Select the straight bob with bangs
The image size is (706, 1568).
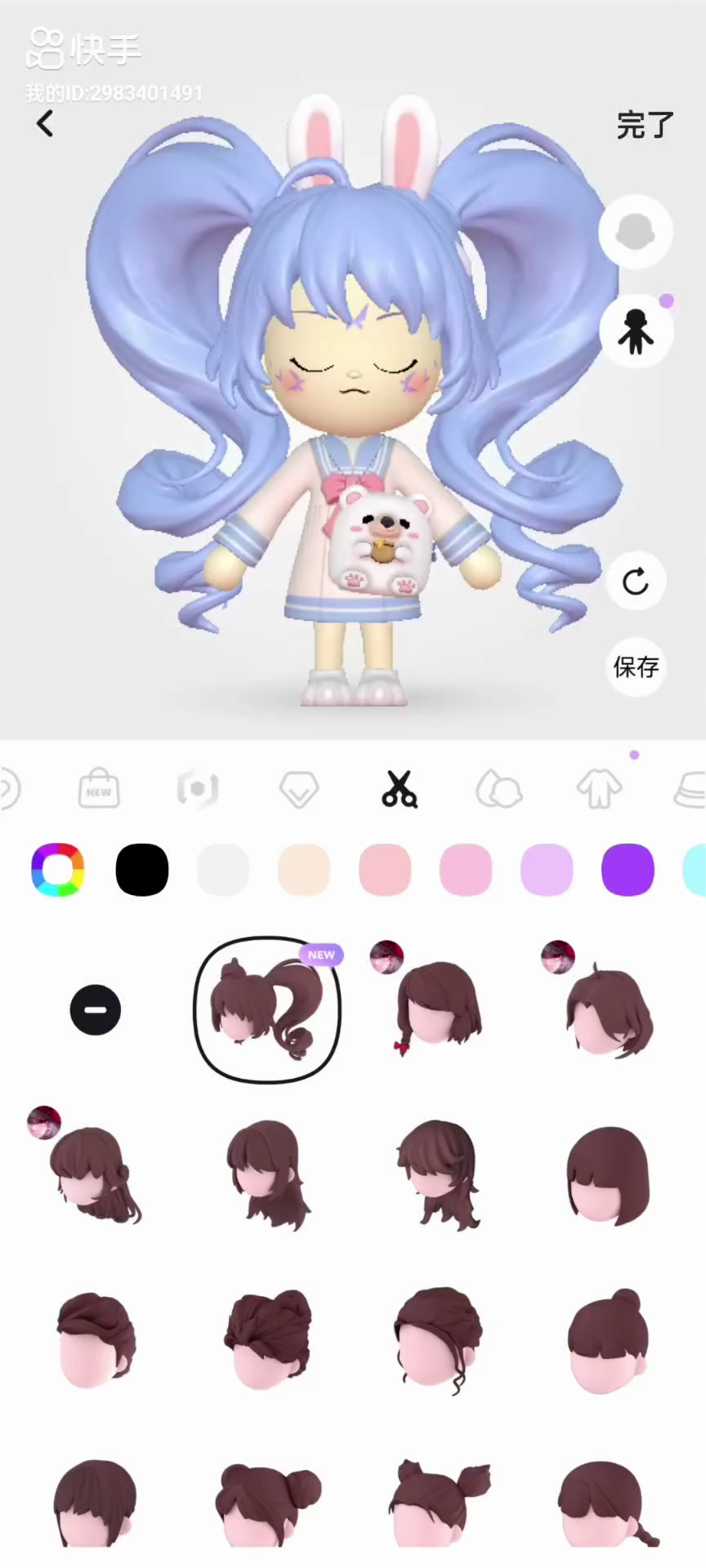click(x=608, y=1174)
